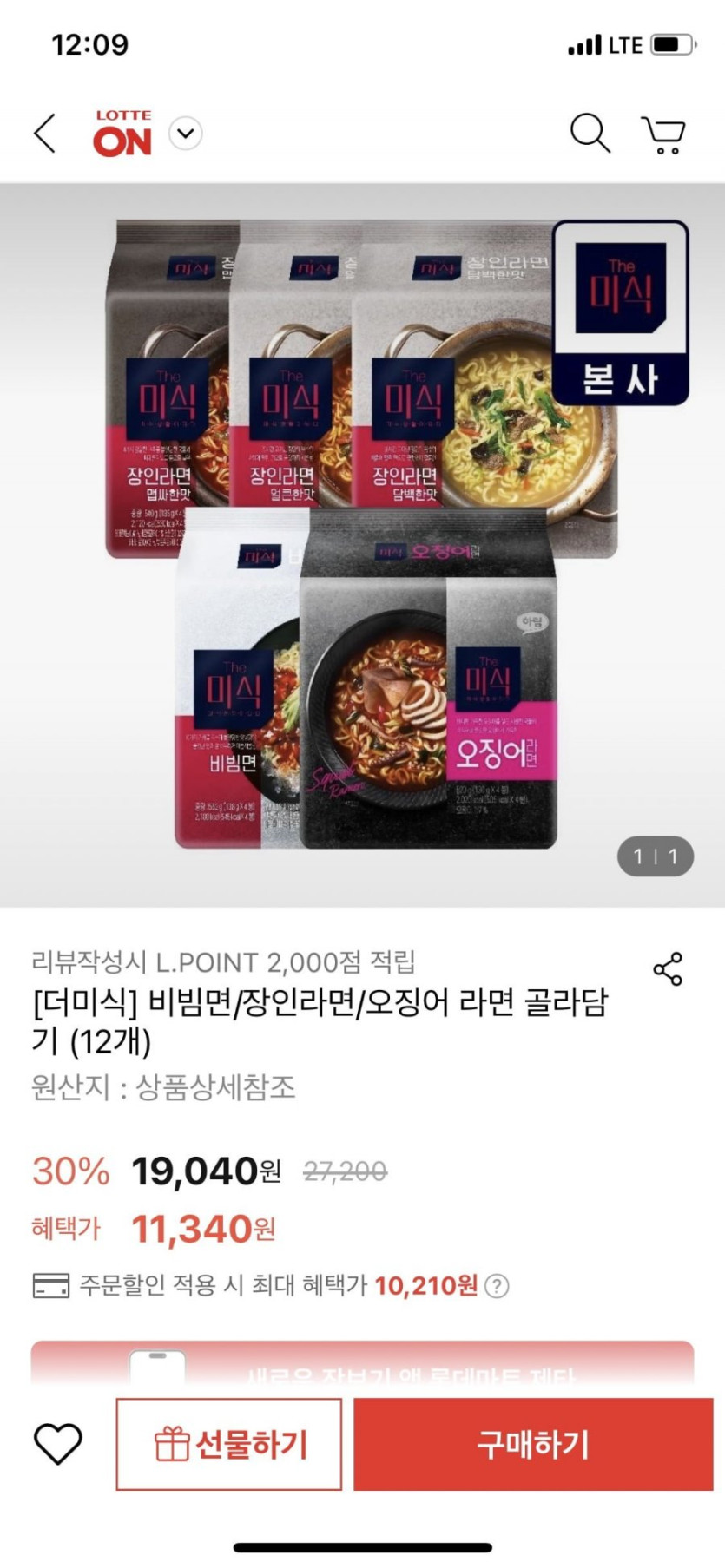The width and height of the screenshot is (725, 1568).
Task: Add product to wishlist with heart
Action: (57, 1444)
